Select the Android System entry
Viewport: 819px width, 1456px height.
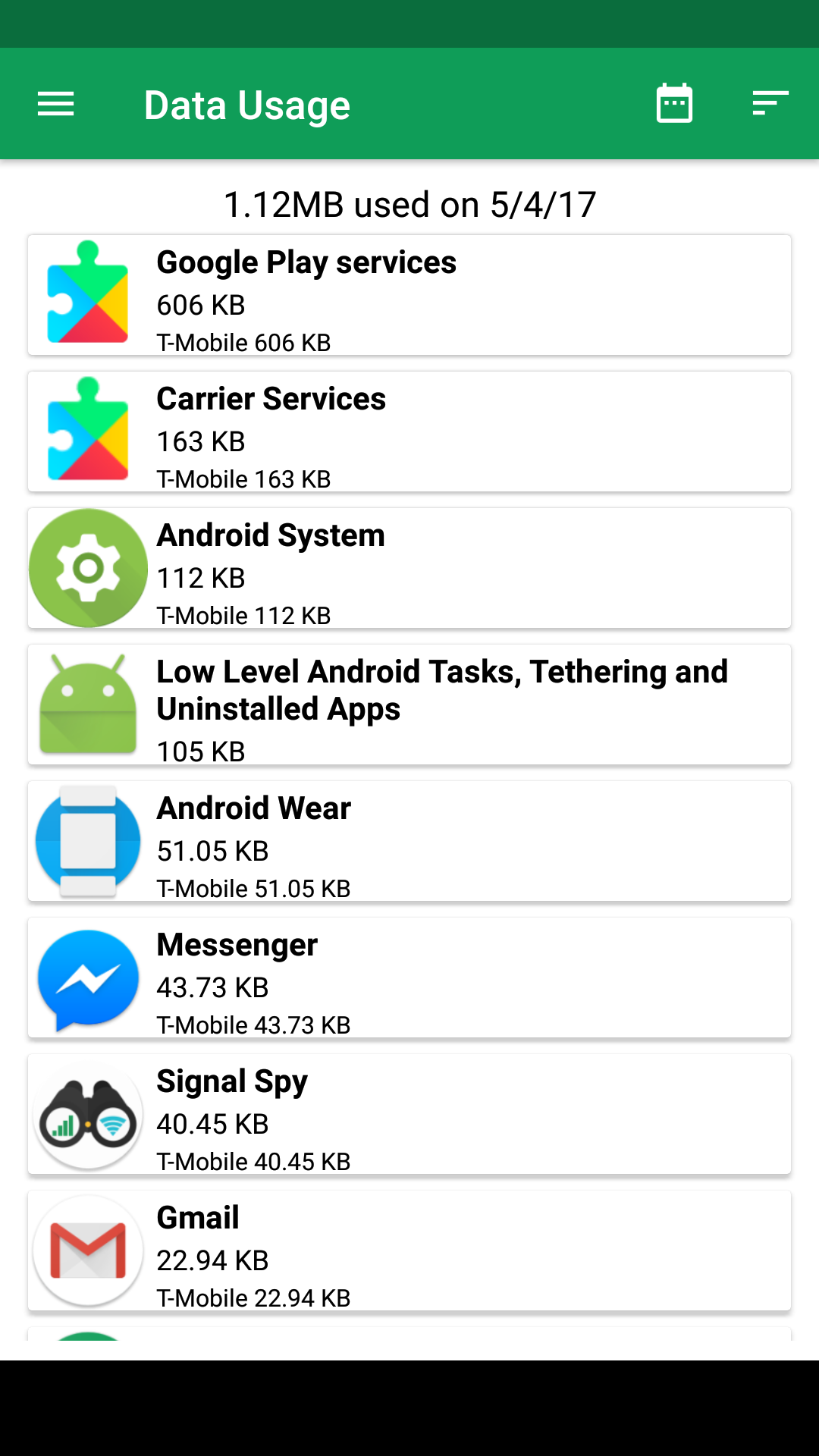tap(409, 568)
